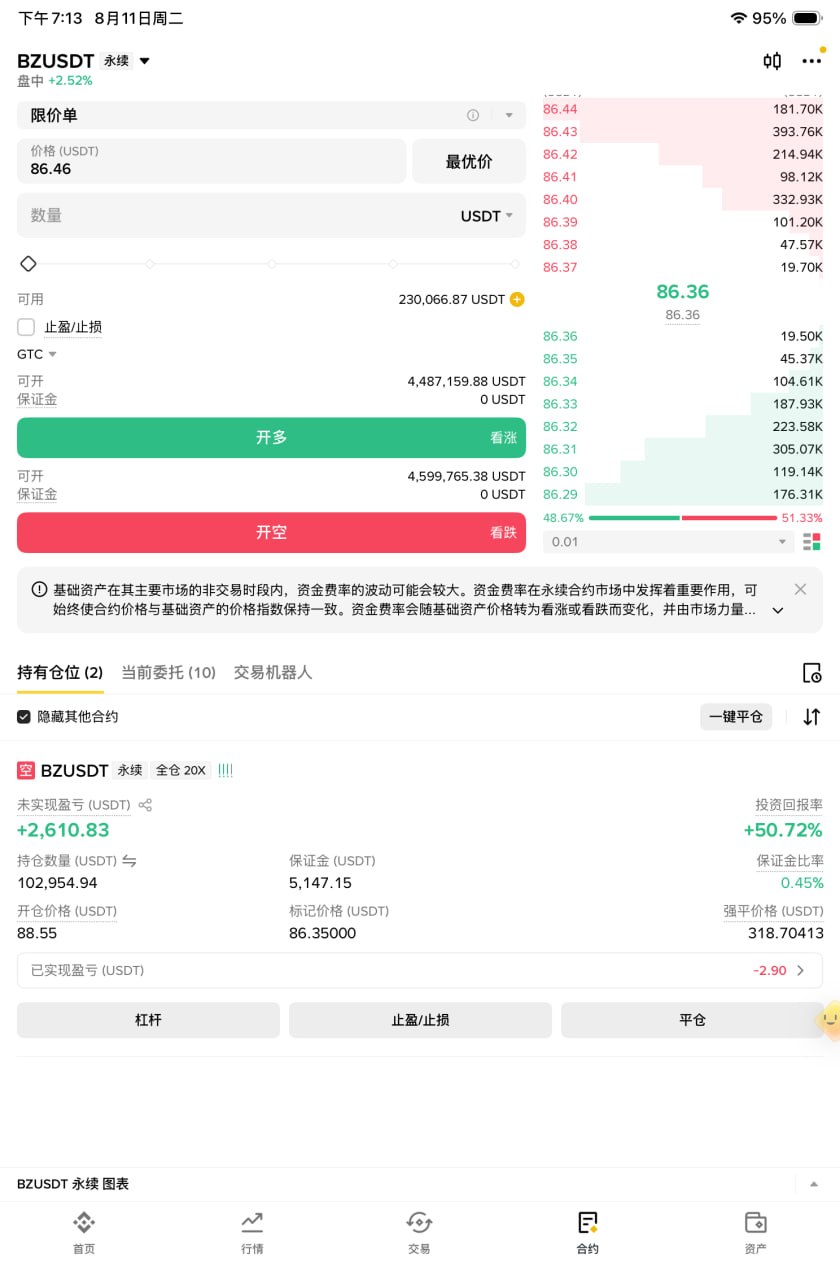Change the 限价单 order type
The width and height of the screenshot is (840, 1280).
pyautogui.click(x=271, y=115)
